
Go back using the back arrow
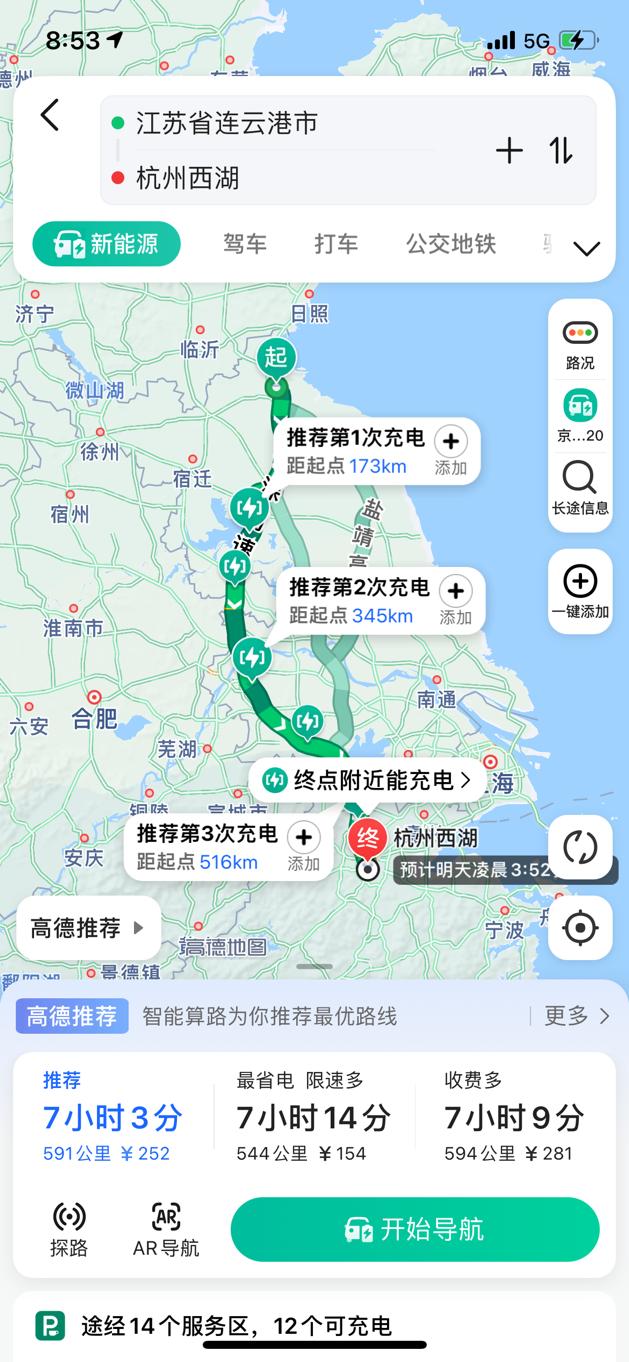tap(50, 115)
